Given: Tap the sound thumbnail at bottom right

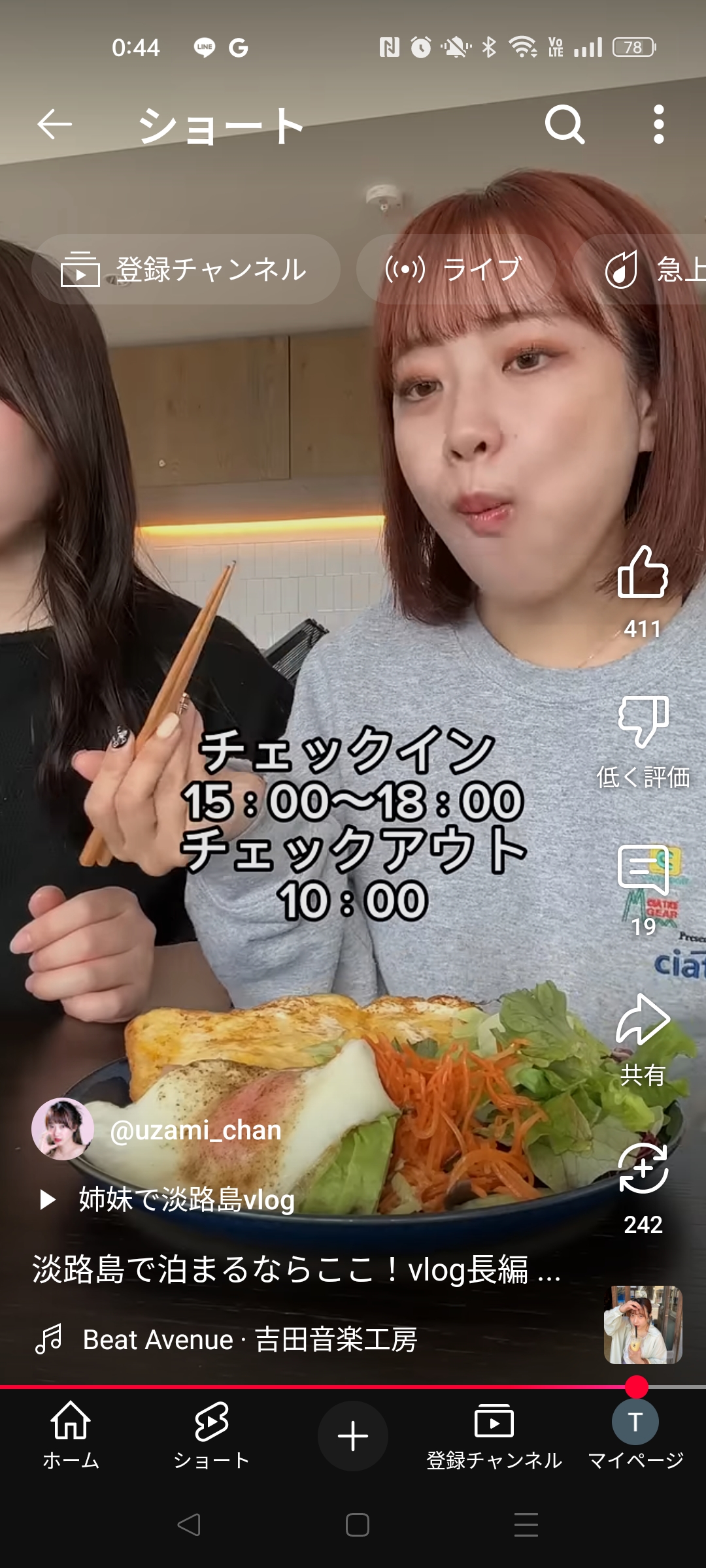Looking at the screenshot, I should (x=643, y=1325).
